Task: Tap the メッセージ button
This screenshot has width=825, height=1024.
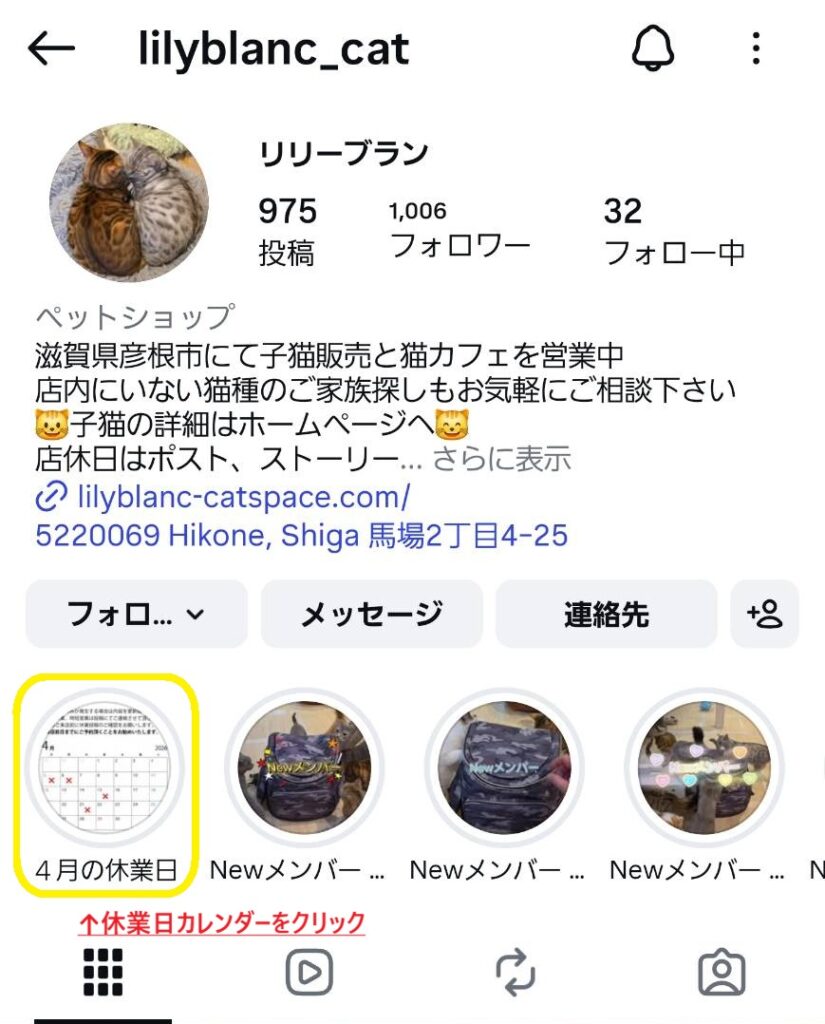Action: [x=371, y=614]
